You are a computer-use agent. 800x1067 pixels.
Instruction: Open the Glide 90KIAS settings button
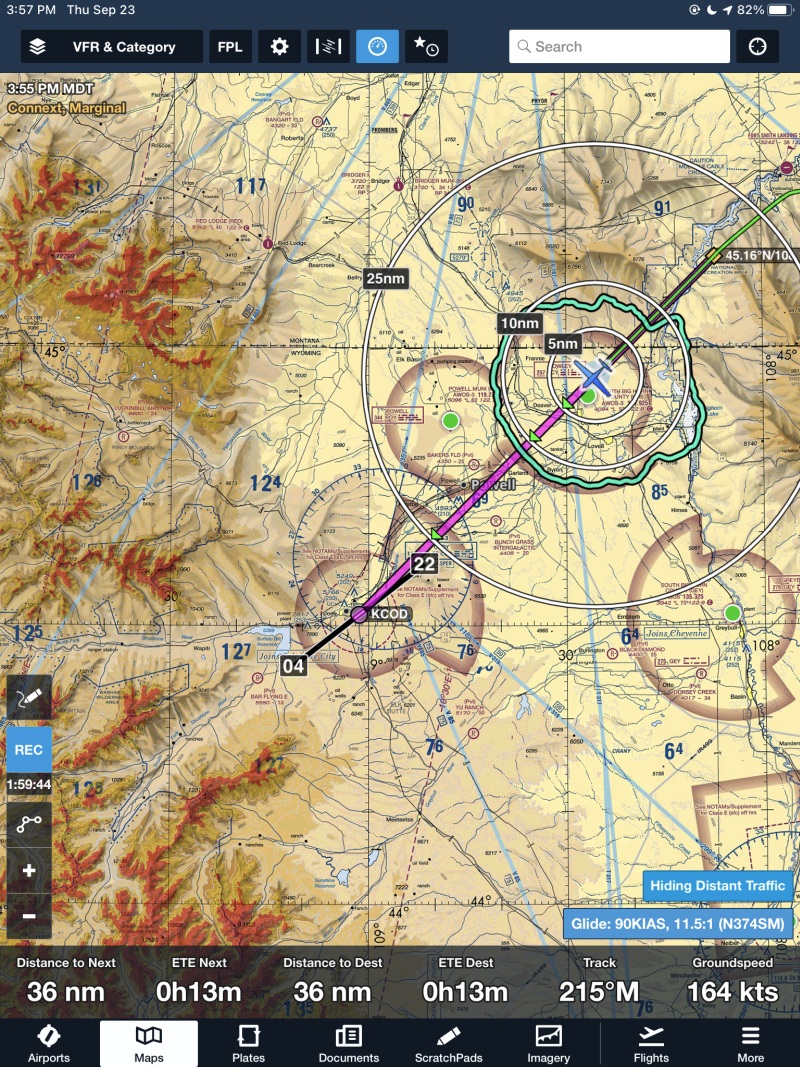(679, 923)
